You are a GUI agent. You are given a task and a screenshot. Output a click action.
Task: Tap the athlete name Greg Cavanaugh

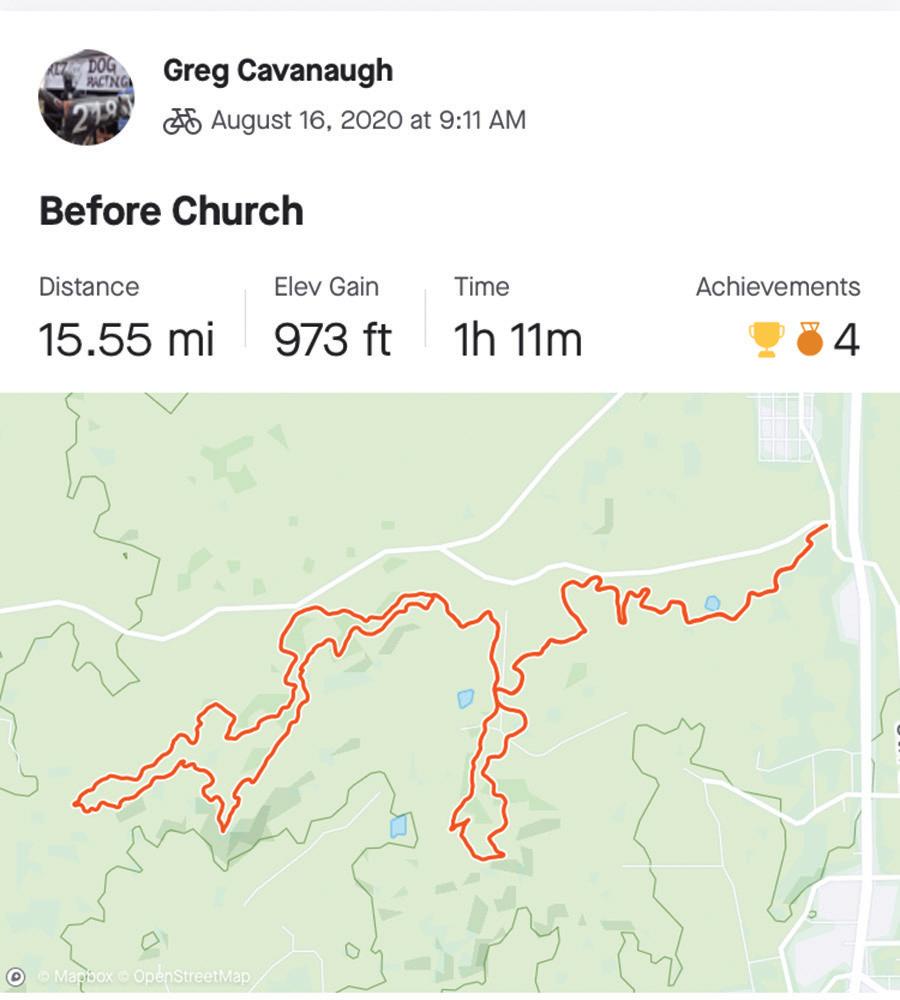coord(277,71)
